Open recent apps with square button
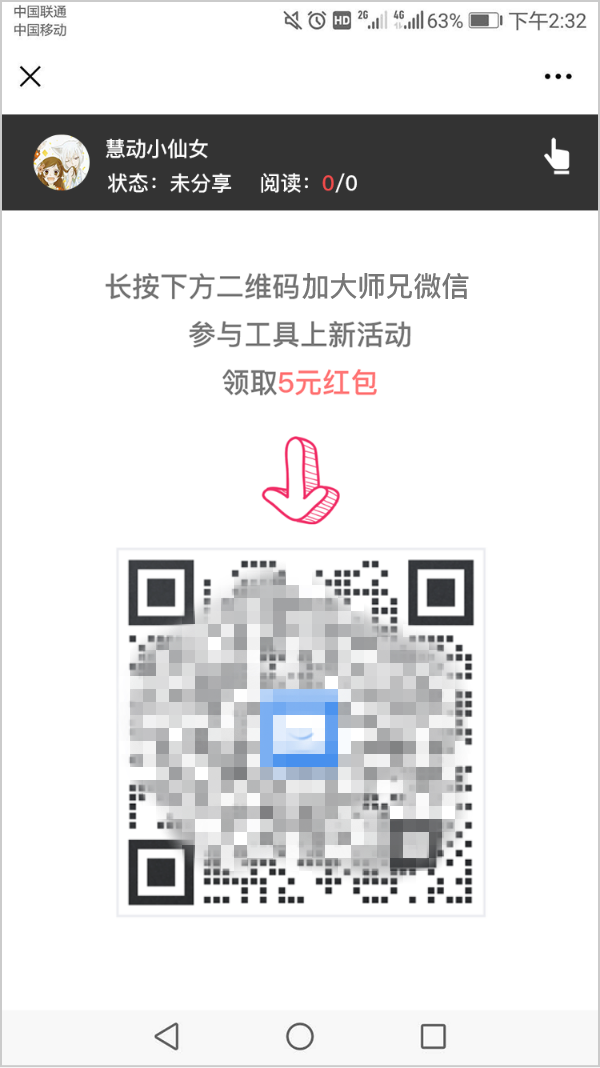600x1068 pixels. coord(433,1036)
